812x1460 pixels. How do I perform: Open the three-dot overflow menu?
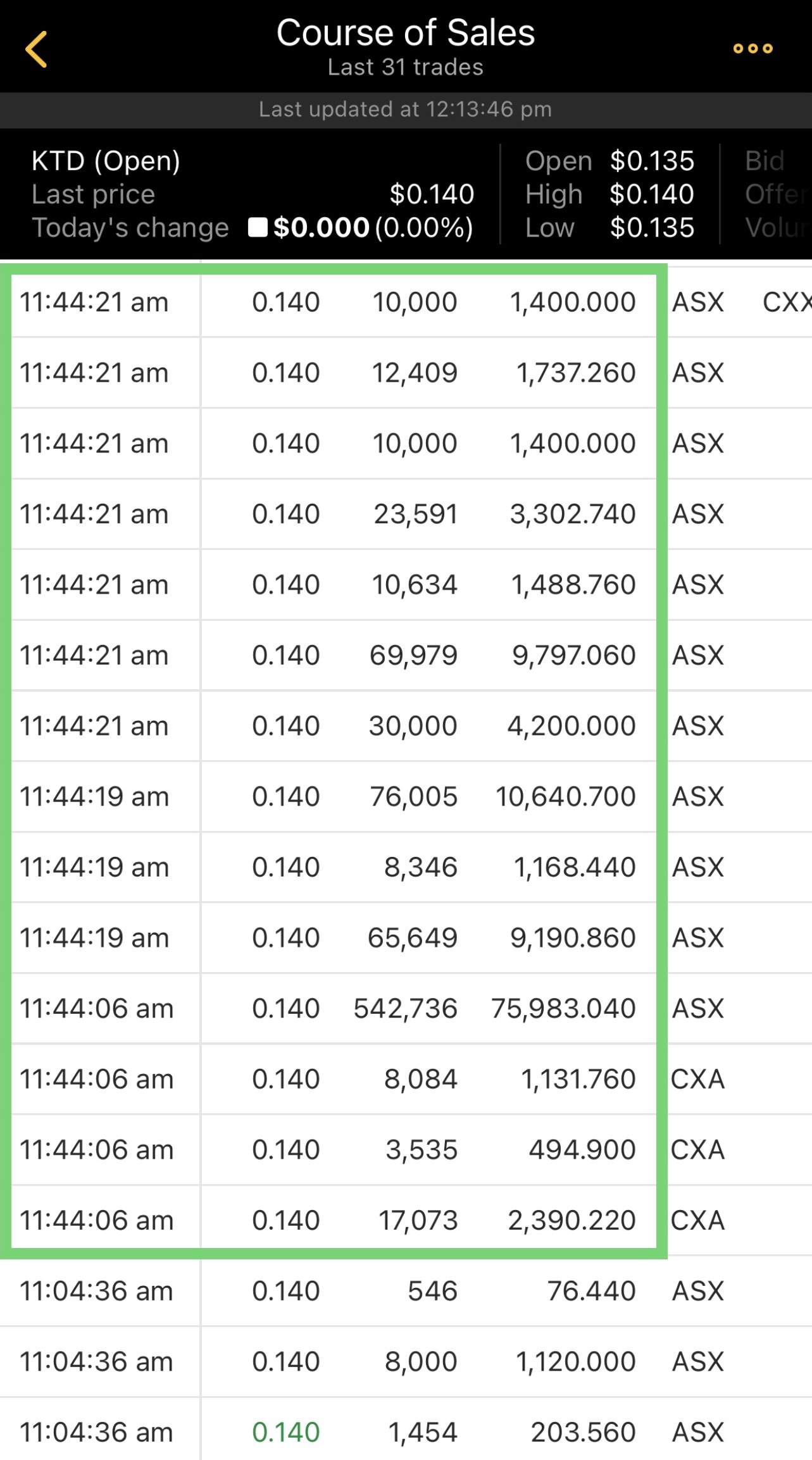coord(753,49)
